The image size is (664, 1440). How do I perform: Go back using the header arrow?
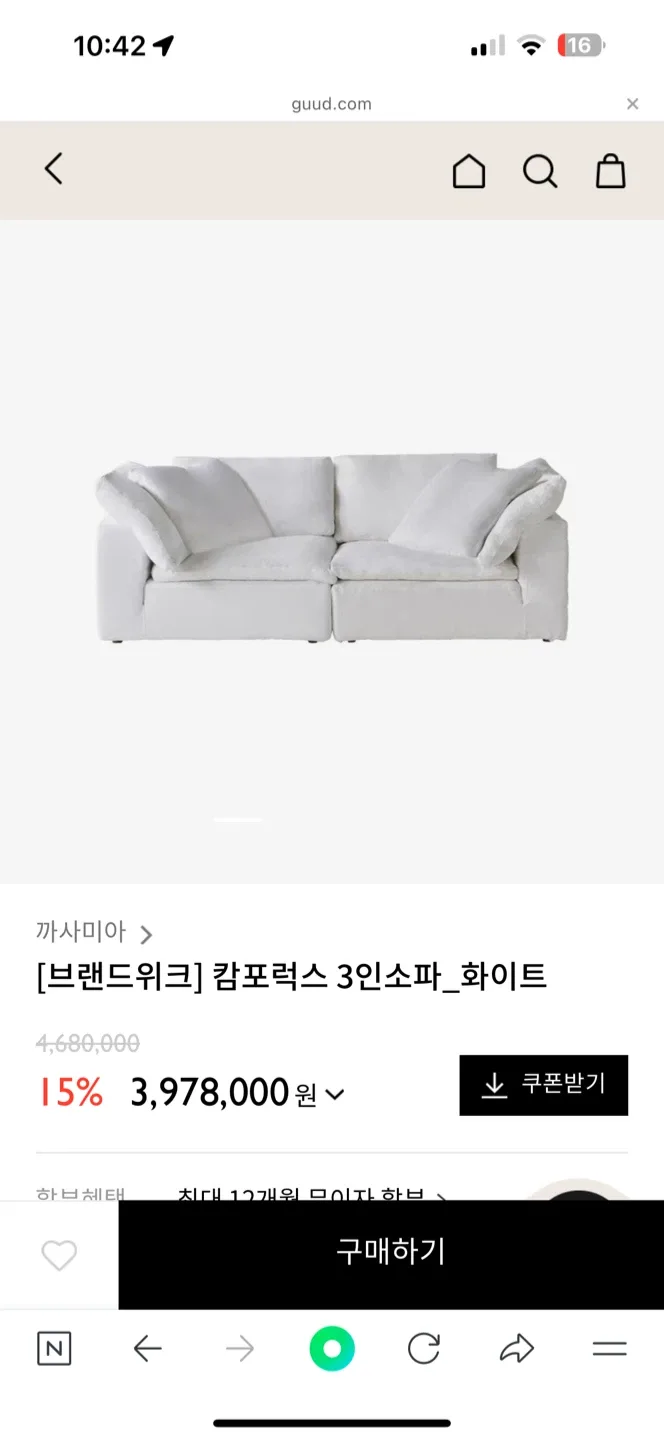54,169
